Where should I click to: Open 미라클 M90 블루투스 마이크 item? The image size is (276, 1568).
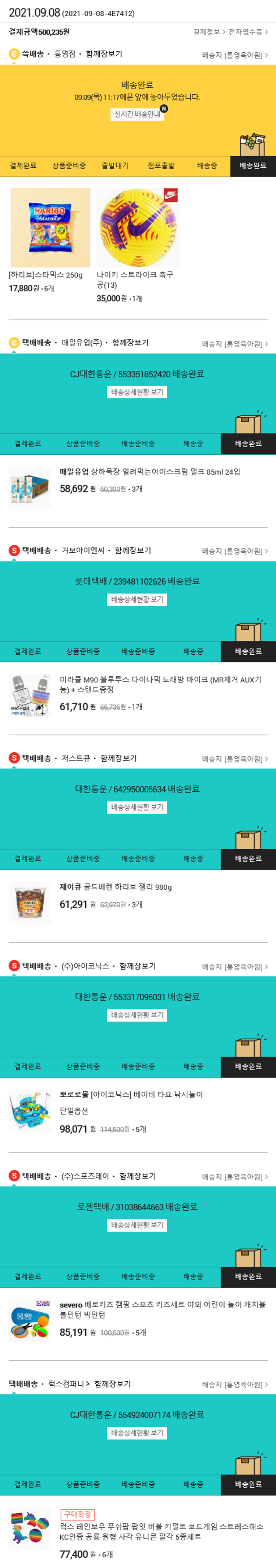(x=160, y=684)
